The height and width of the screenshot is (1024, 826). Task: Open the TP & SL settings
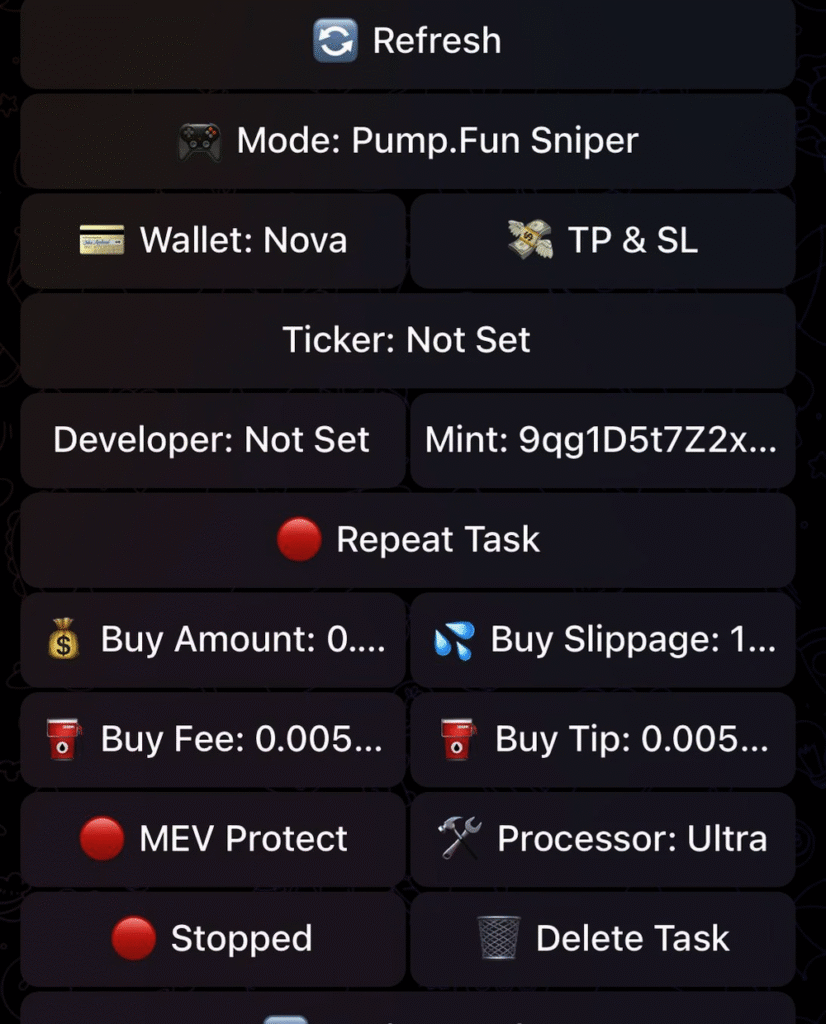(x=602, y=239)
